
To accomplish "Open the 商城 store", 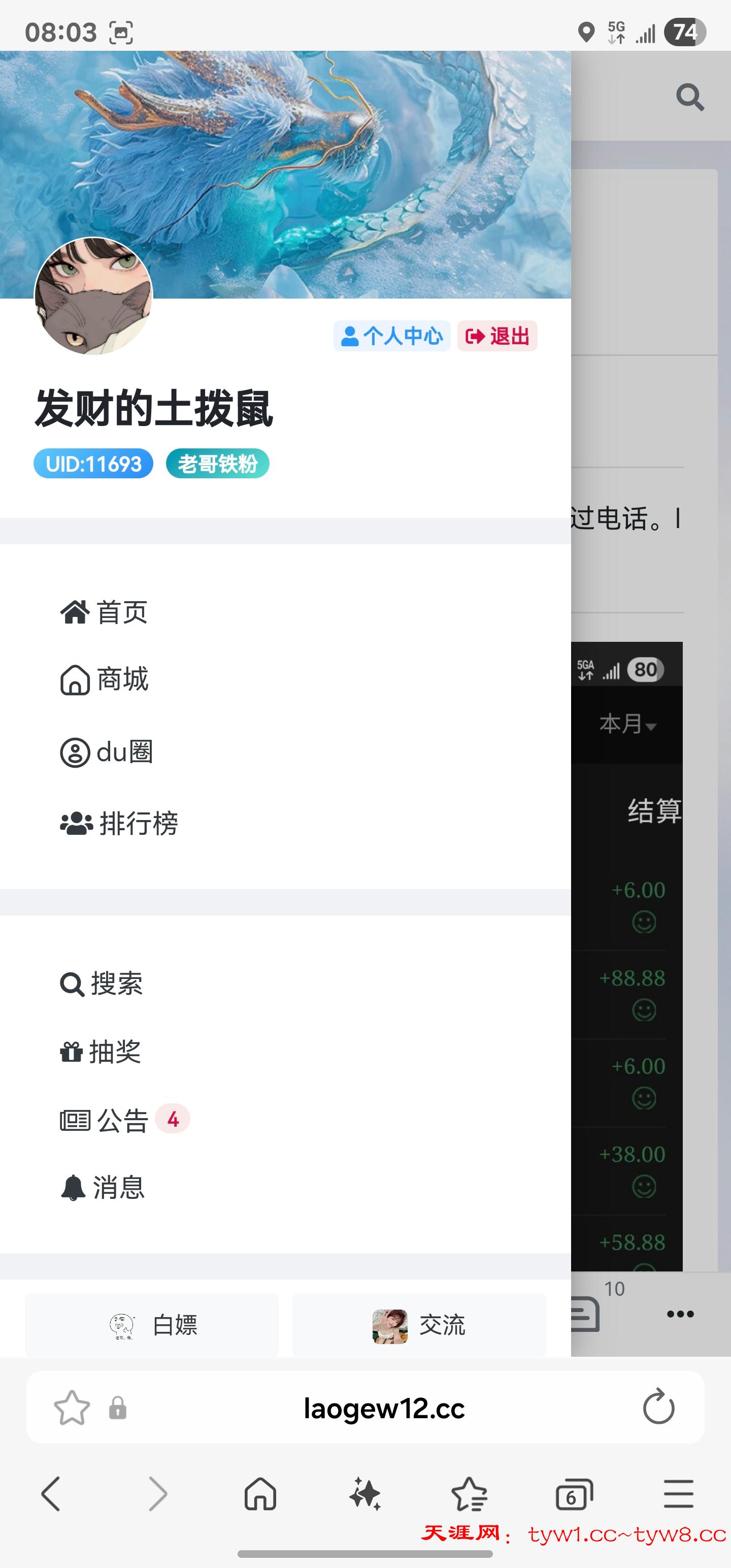I will coord(105,679).
